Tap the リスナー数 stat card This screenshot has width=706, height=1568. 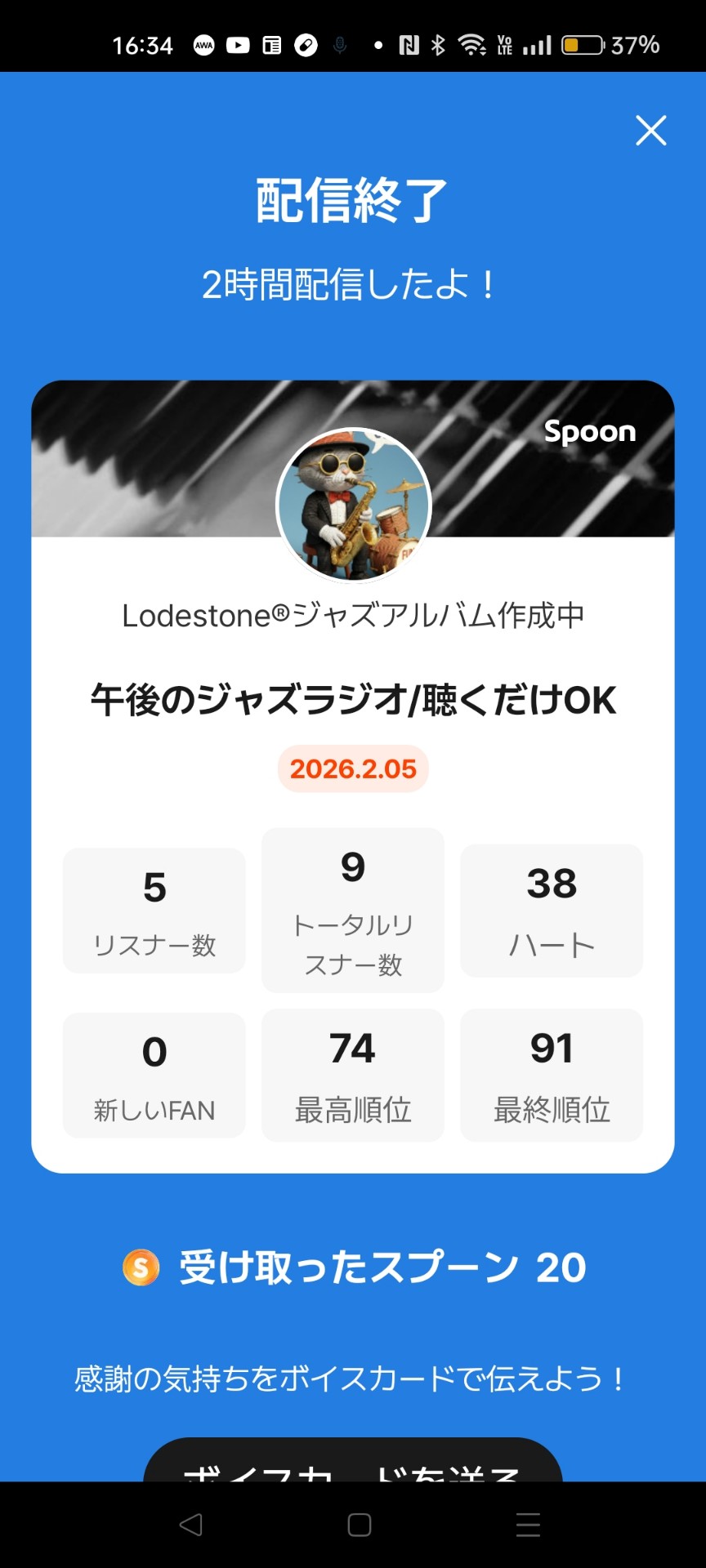[x=154, y=910]
